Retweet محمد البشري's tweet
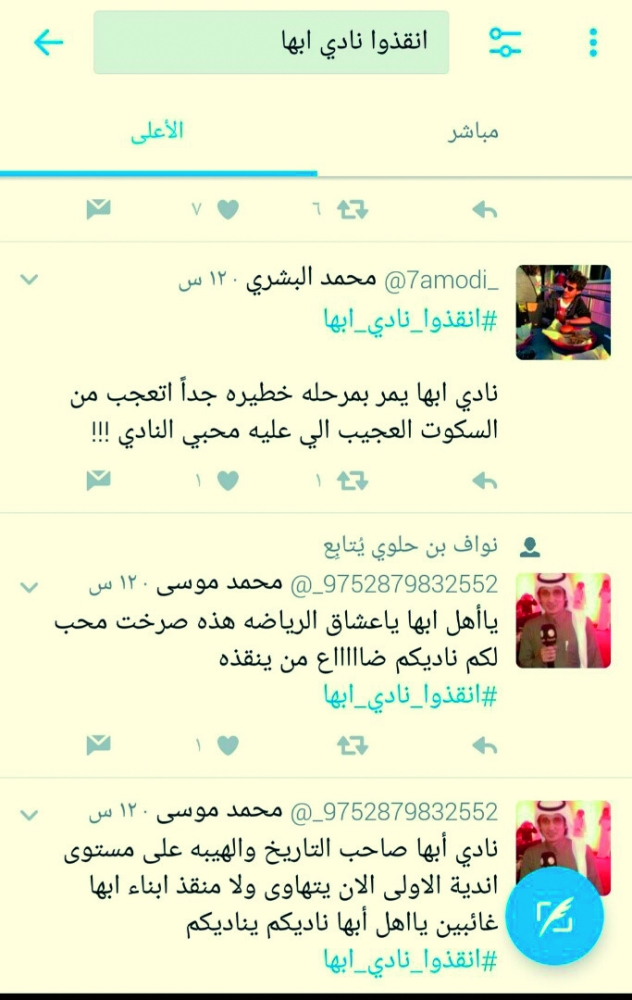 click(x=352, y=481)
